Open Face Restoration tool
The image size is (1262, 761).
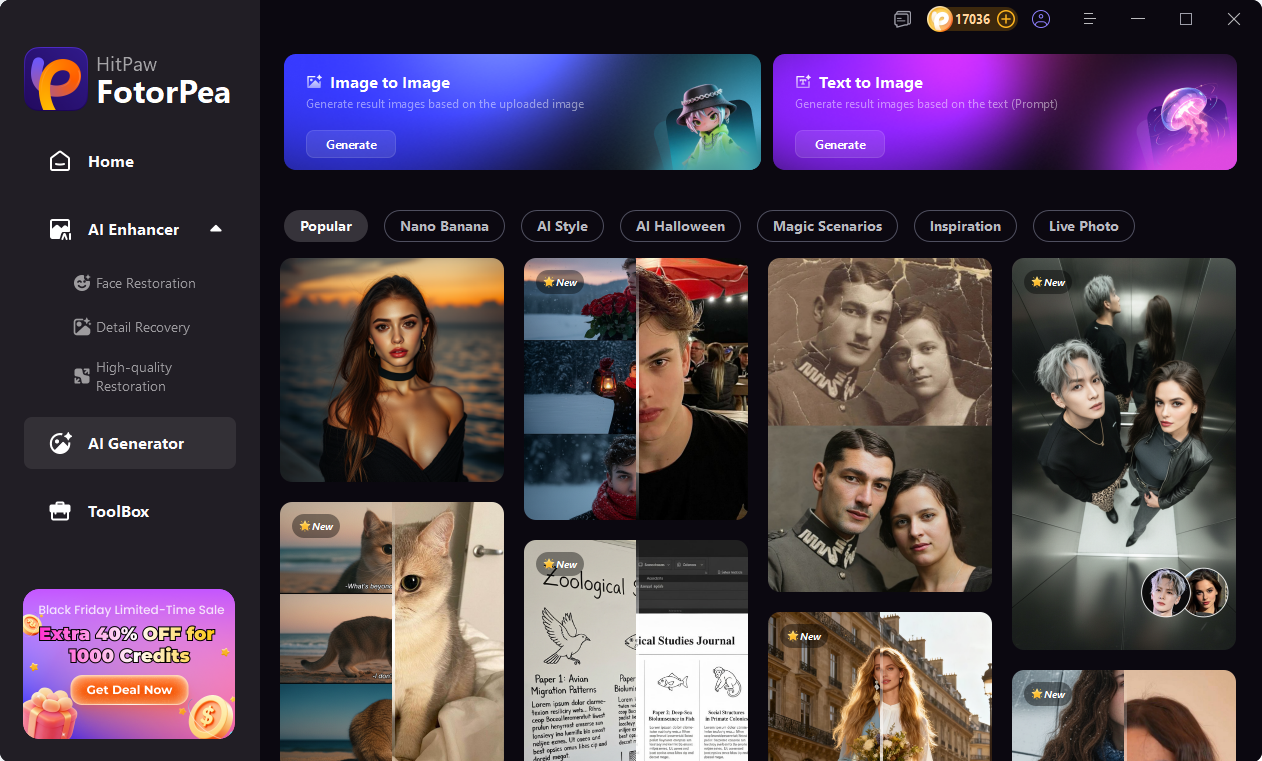(145, 283)
